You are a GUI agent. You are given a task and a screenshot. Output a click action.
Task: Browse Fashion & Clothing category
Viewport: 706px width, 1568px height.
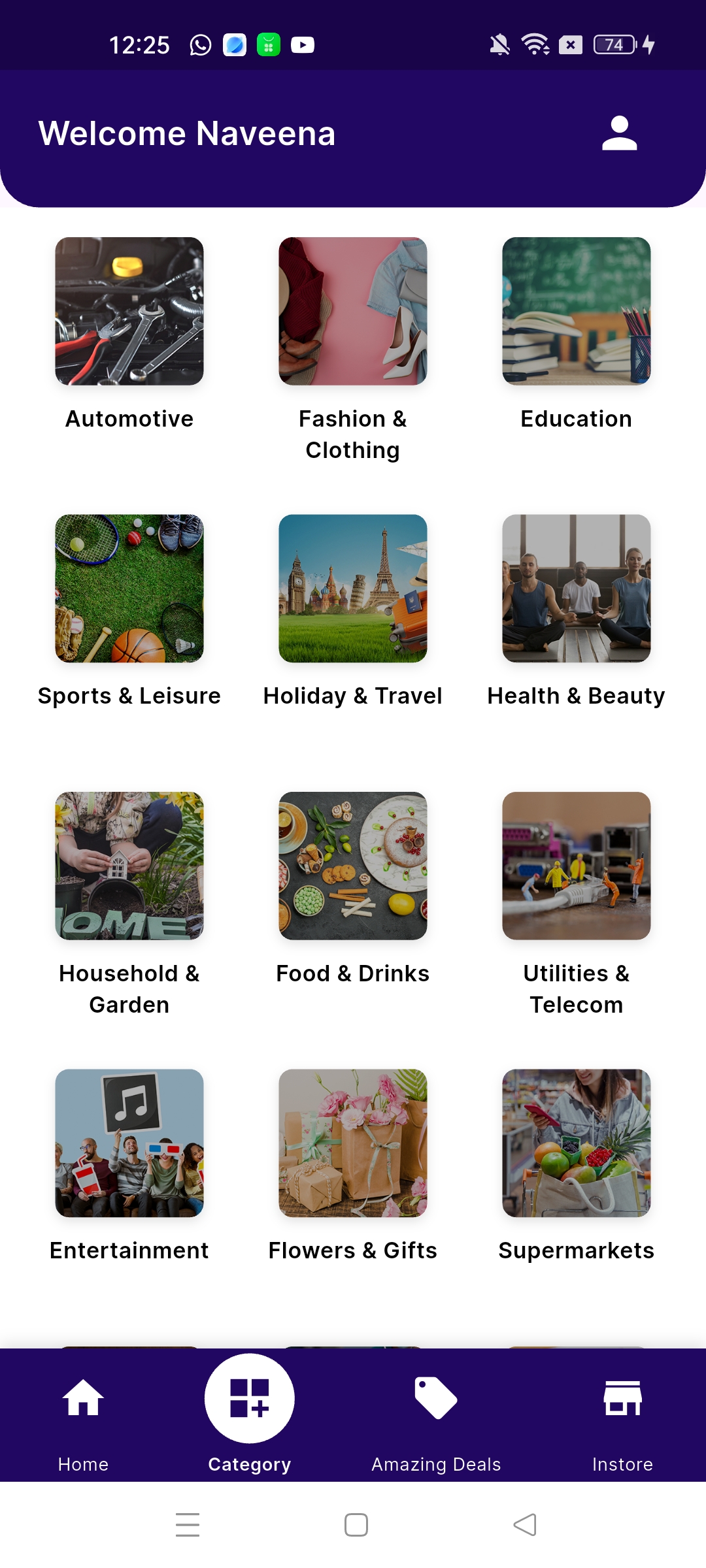(353, 312)
